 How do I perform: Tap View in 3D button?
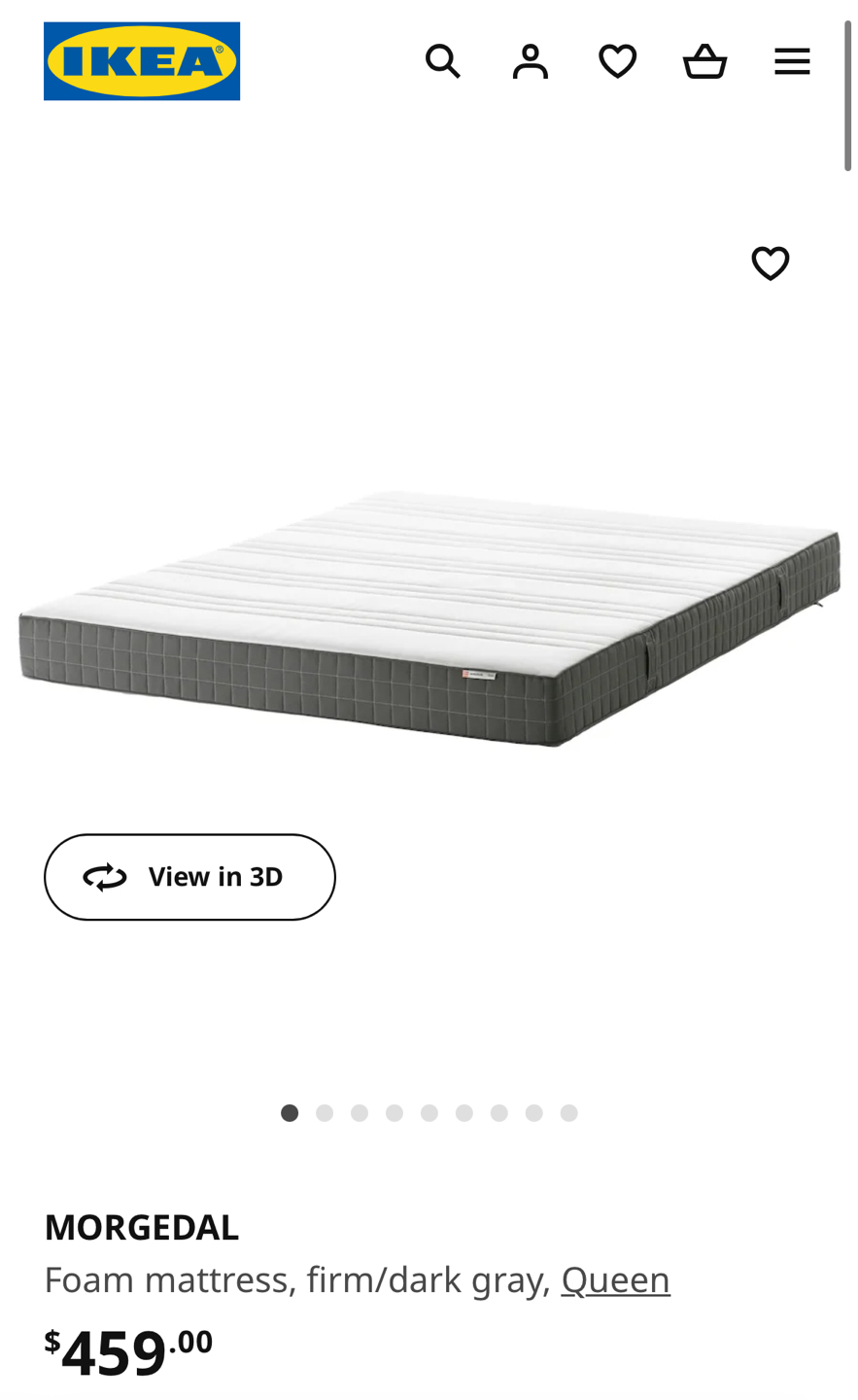point(189,877)
